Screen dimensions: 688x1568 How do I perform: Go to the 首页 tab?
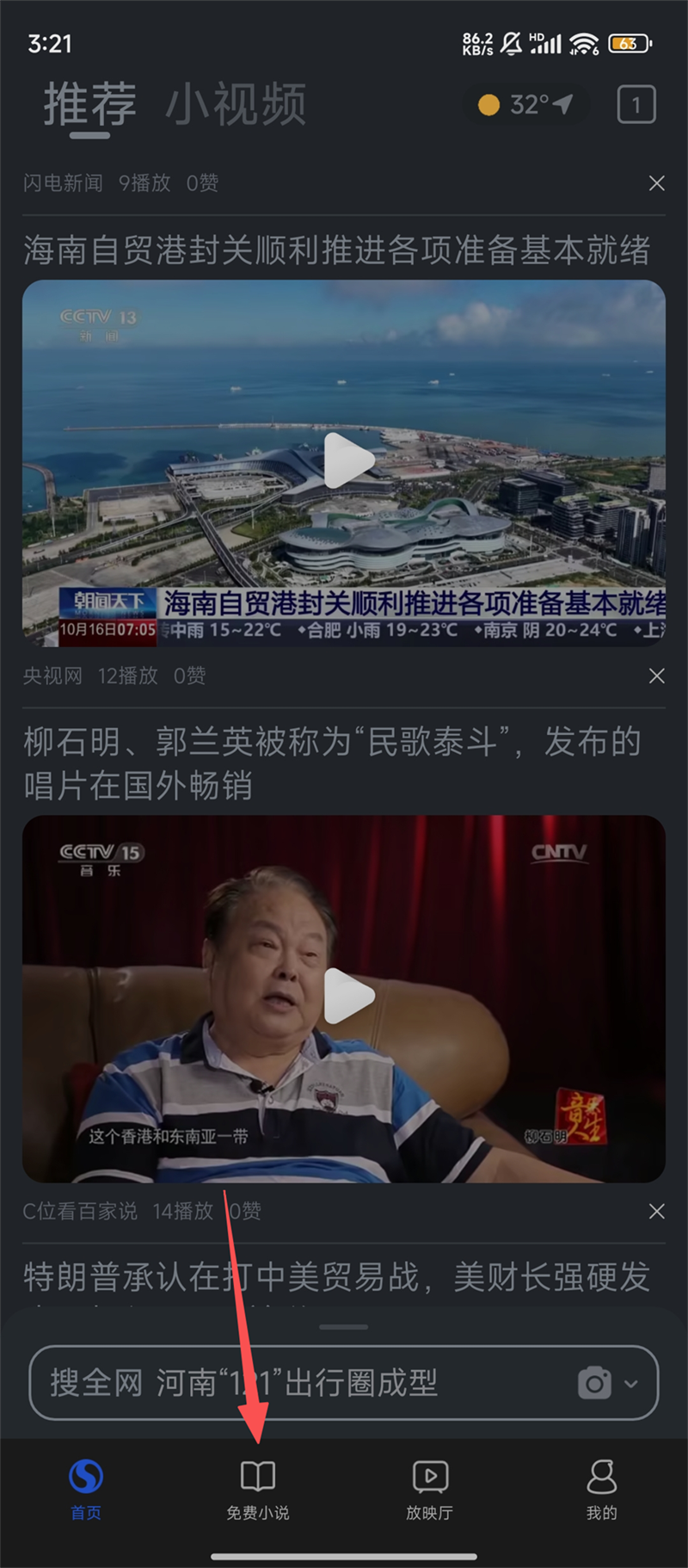[86, 1489]
